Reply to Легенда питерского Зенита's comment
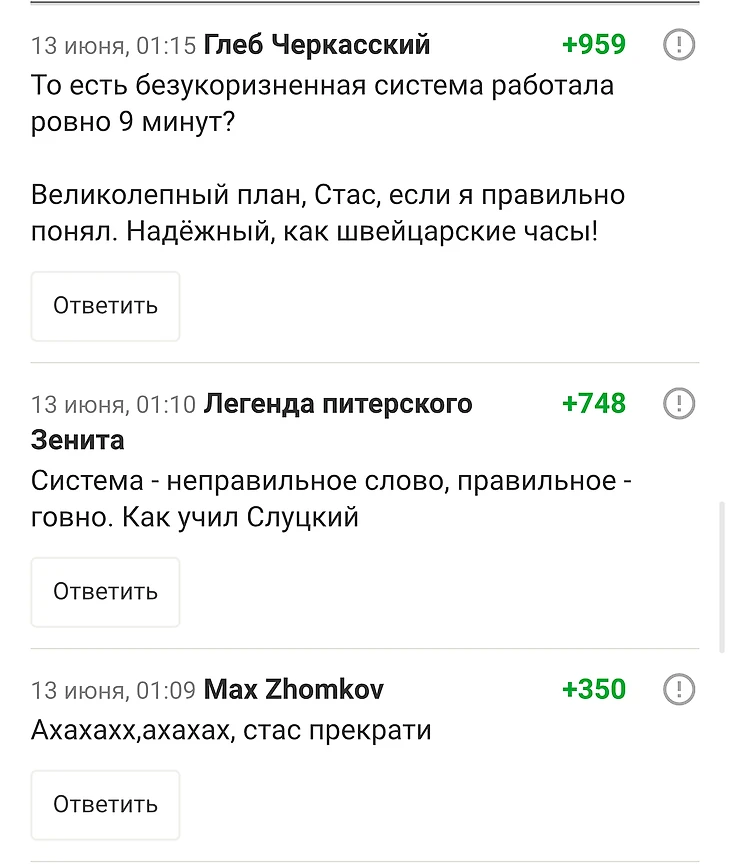730x866 pixels. (x=105, y=592)
